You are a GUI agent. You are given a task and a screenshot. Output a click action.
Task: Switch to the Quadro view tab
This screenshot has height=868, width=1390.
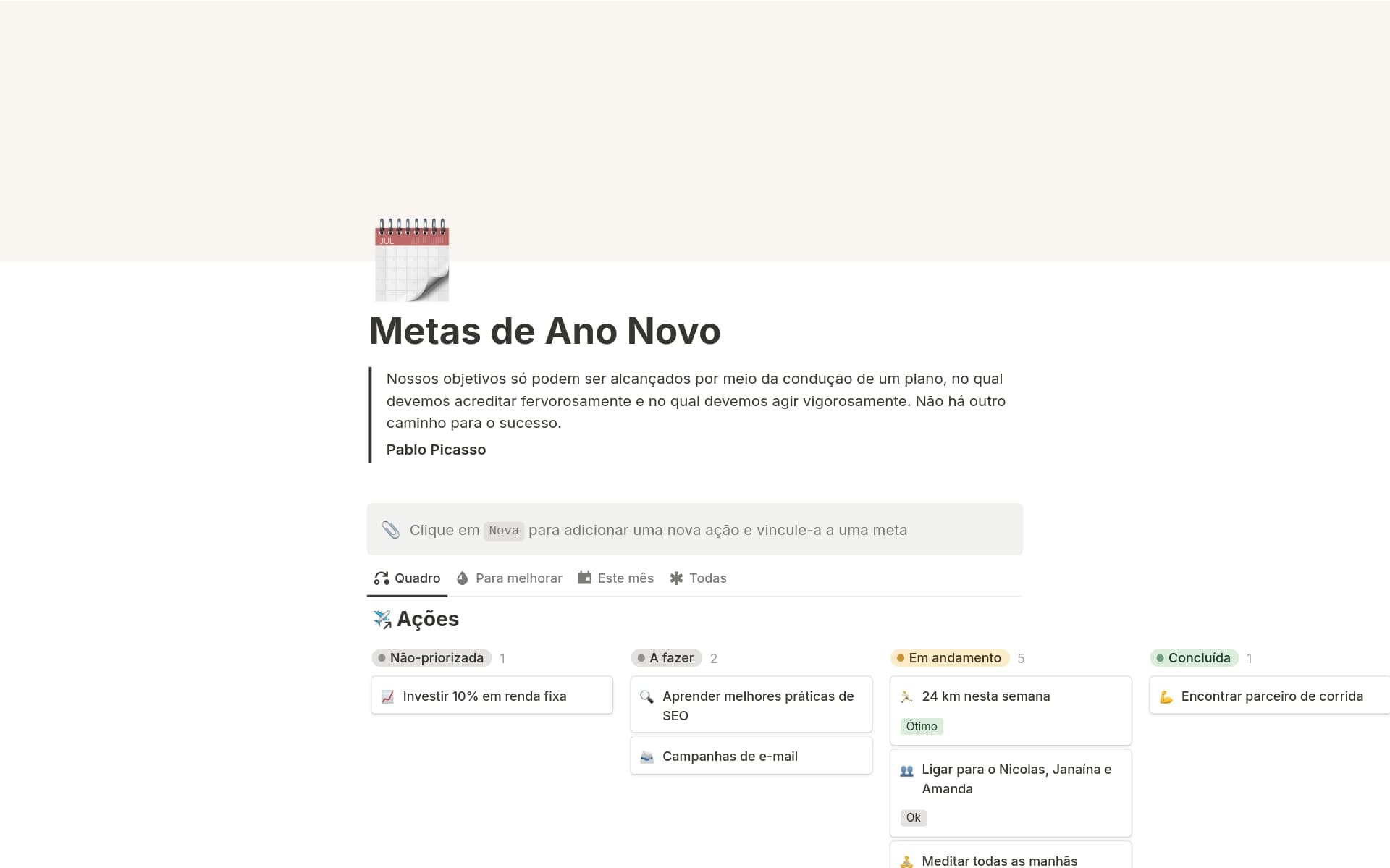point(407,578)
